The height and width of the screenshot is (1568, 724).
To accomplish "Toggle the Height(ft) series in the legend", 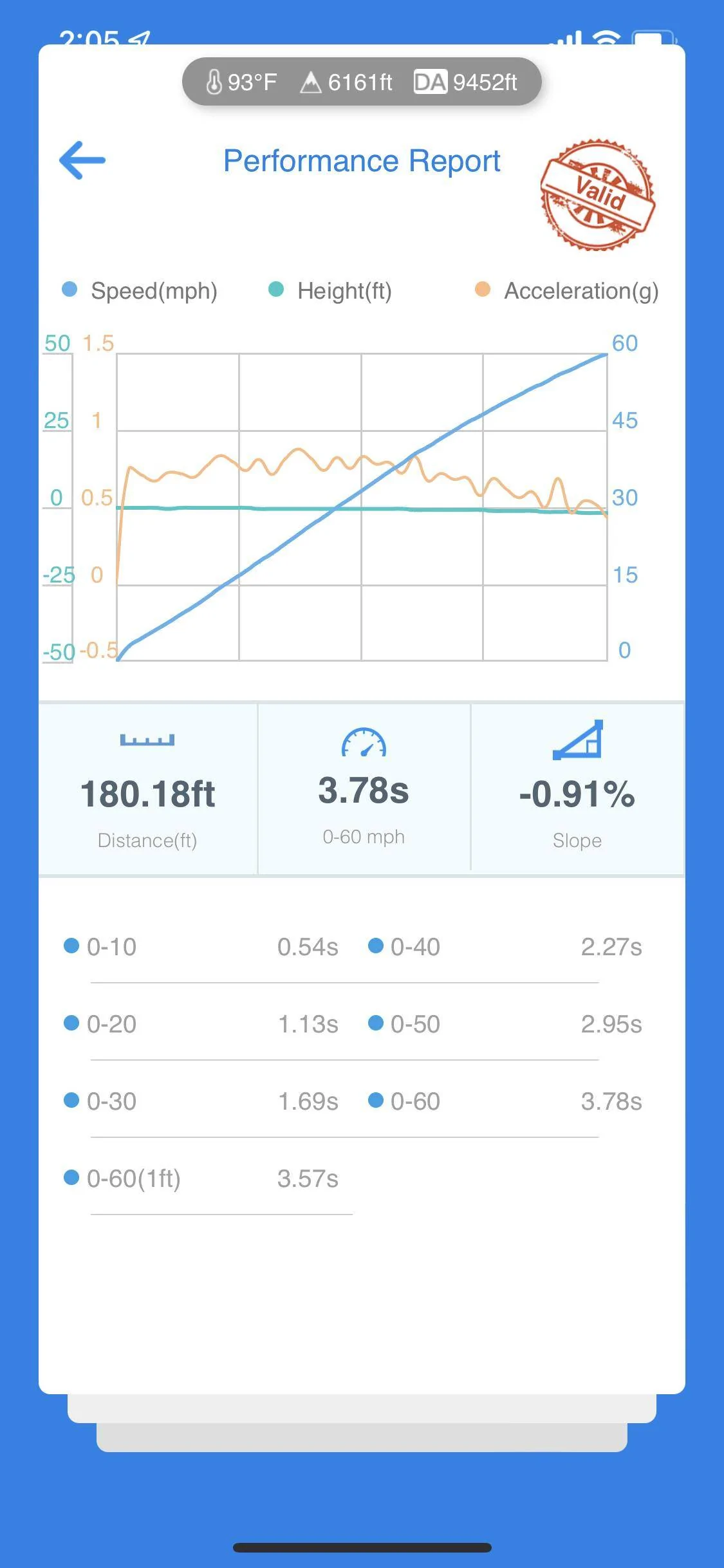I will point(330,291).
